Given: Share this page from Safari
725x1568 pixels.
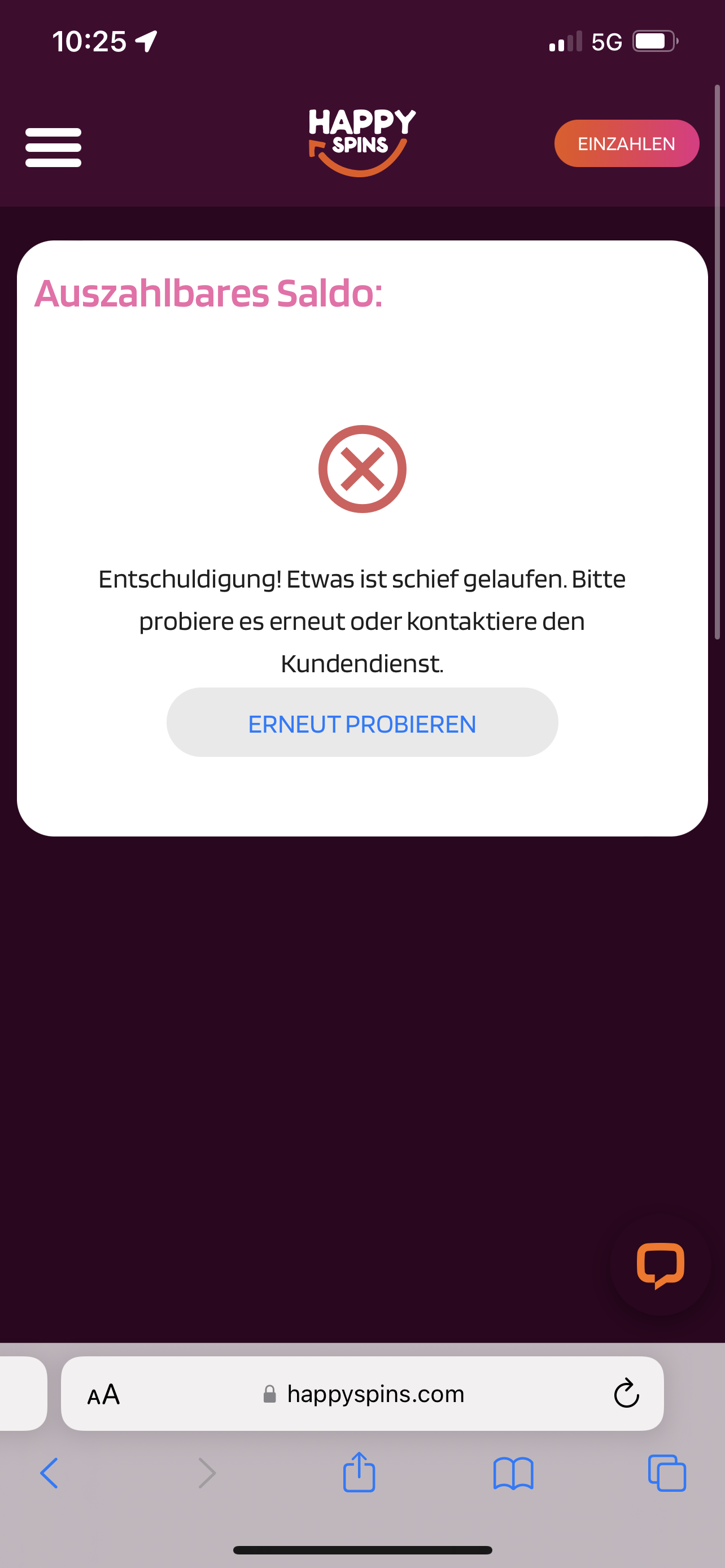Looking at the screenshot, I should 359,1473.
